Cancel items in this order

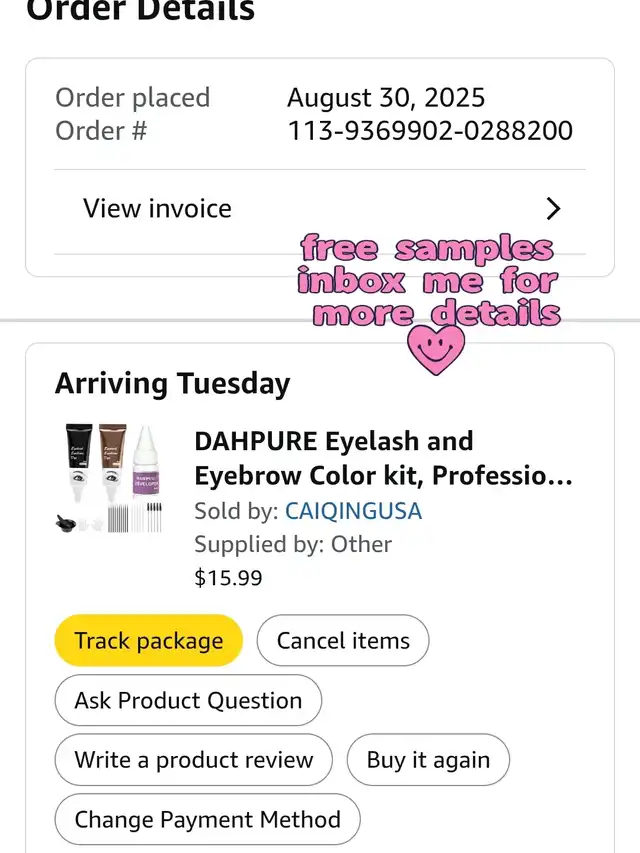[x=343, y=641]
